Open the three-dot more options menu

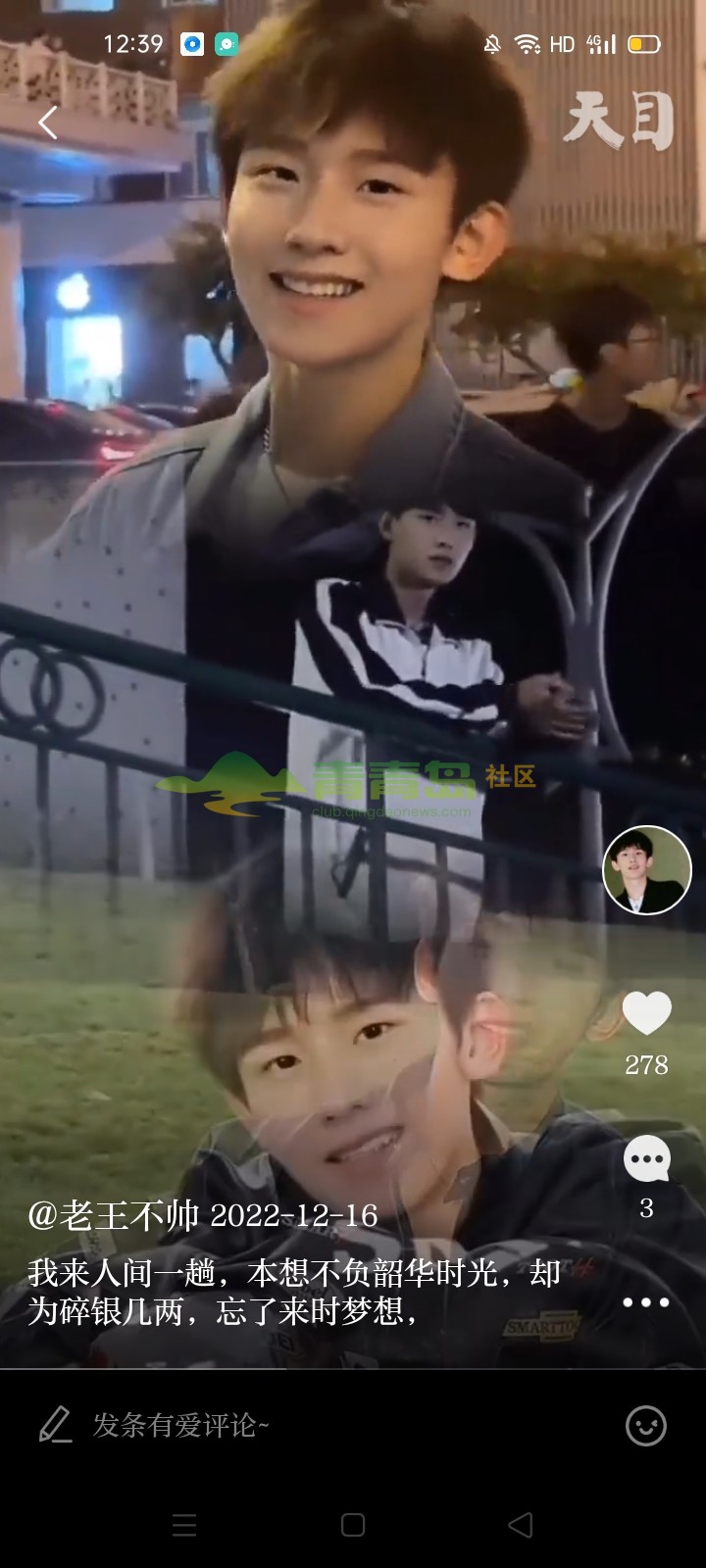click(646, 1302)
